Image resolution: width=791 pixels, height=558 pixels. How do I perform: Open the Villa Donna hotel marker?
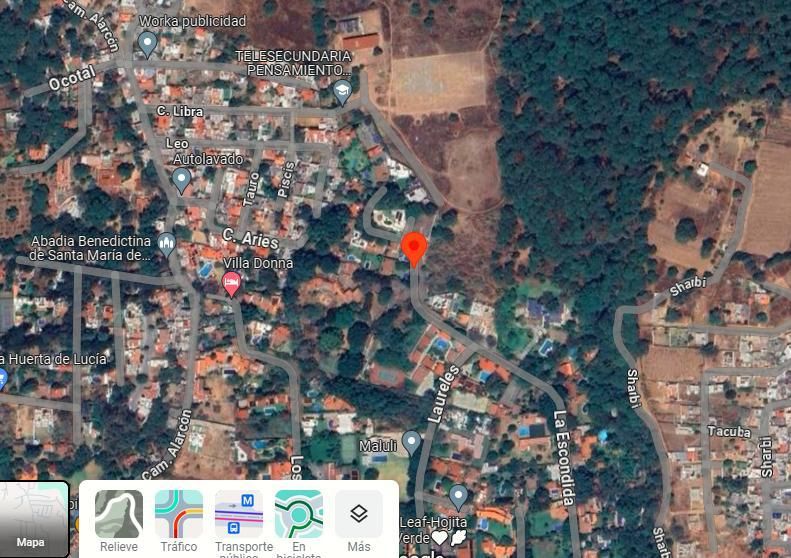231,284
